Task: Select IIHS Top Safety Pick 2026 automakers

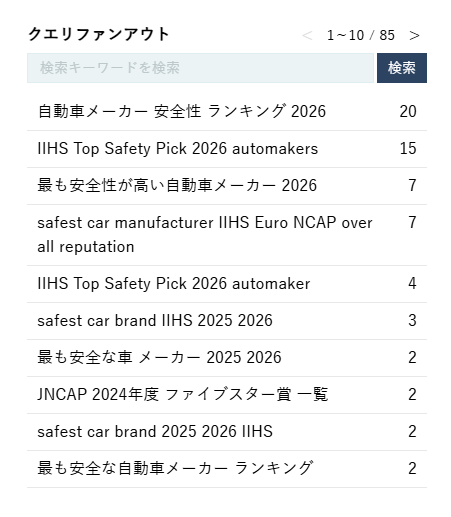Action: (x=227, y=149)
